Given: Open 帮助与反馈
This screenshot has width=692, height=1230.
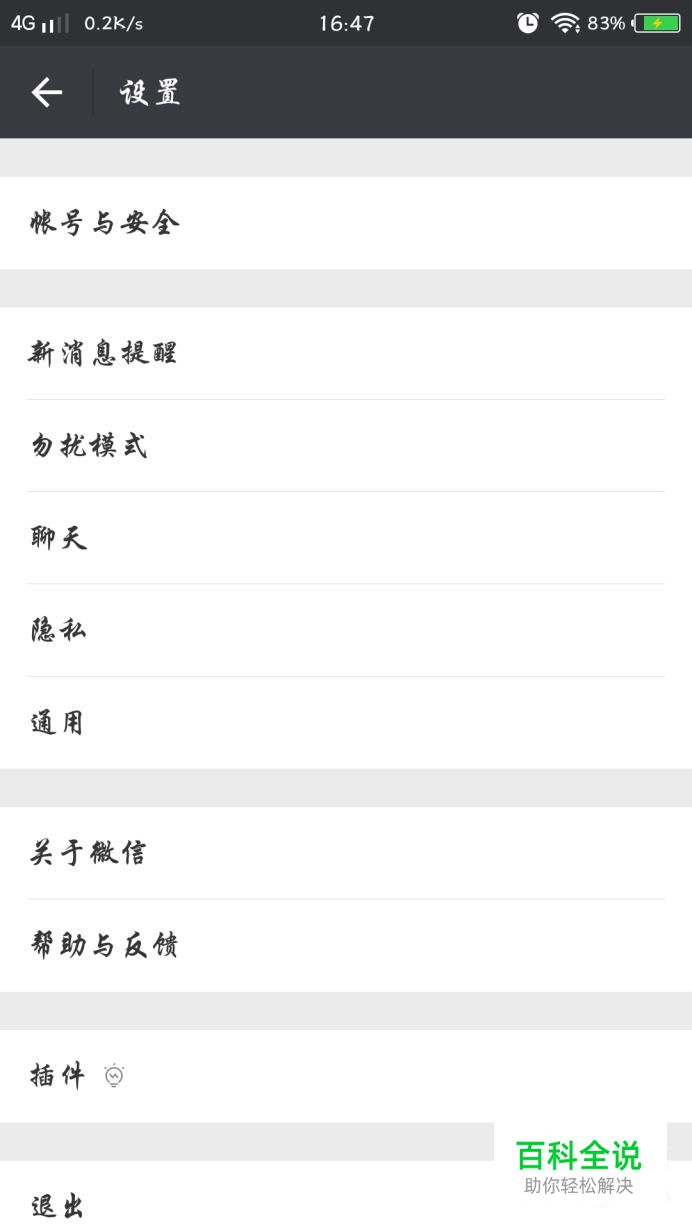Looking at the screenshot, I should pyautogui.click(x=105, y=945).
